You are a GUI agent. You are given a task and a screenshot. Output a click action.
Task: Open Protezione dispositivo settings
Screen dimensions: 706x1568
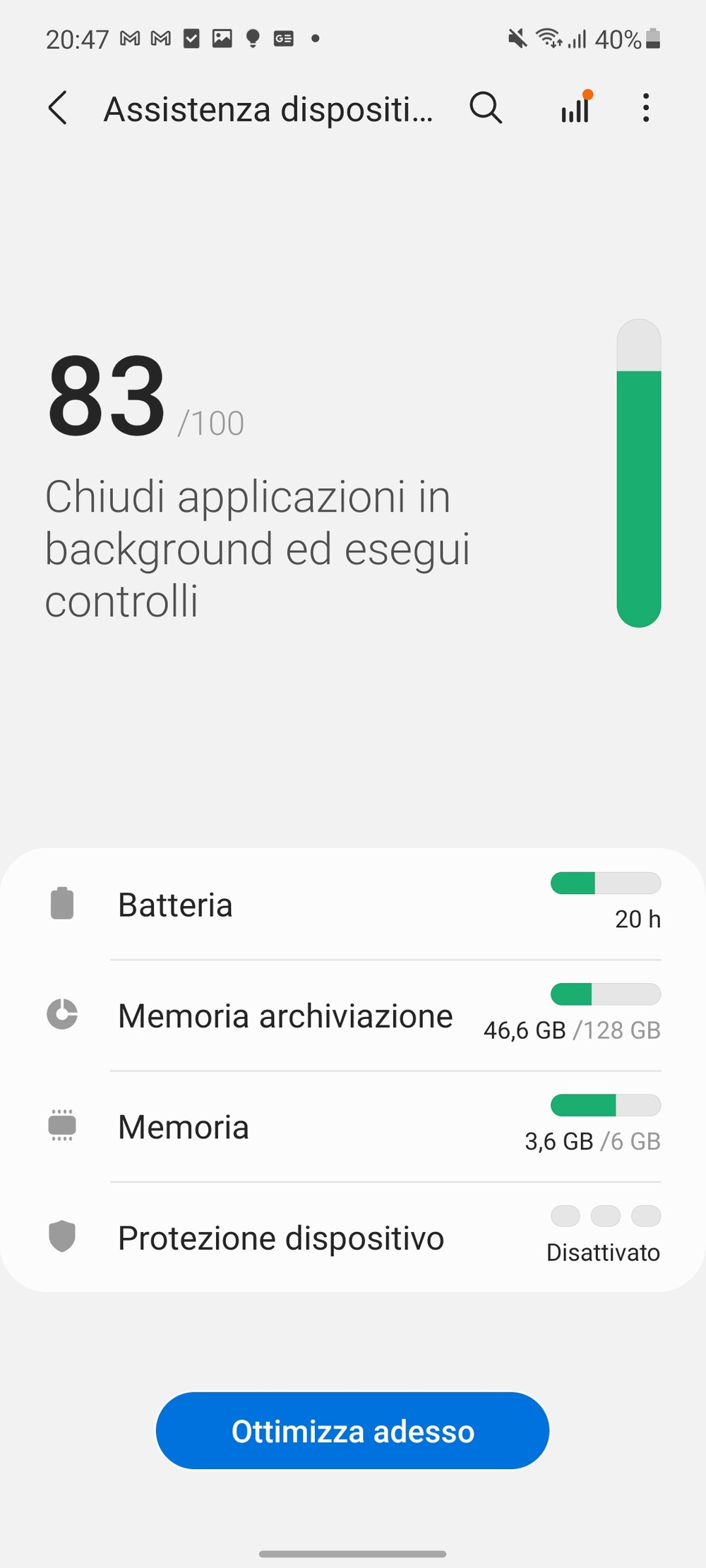353,1237
